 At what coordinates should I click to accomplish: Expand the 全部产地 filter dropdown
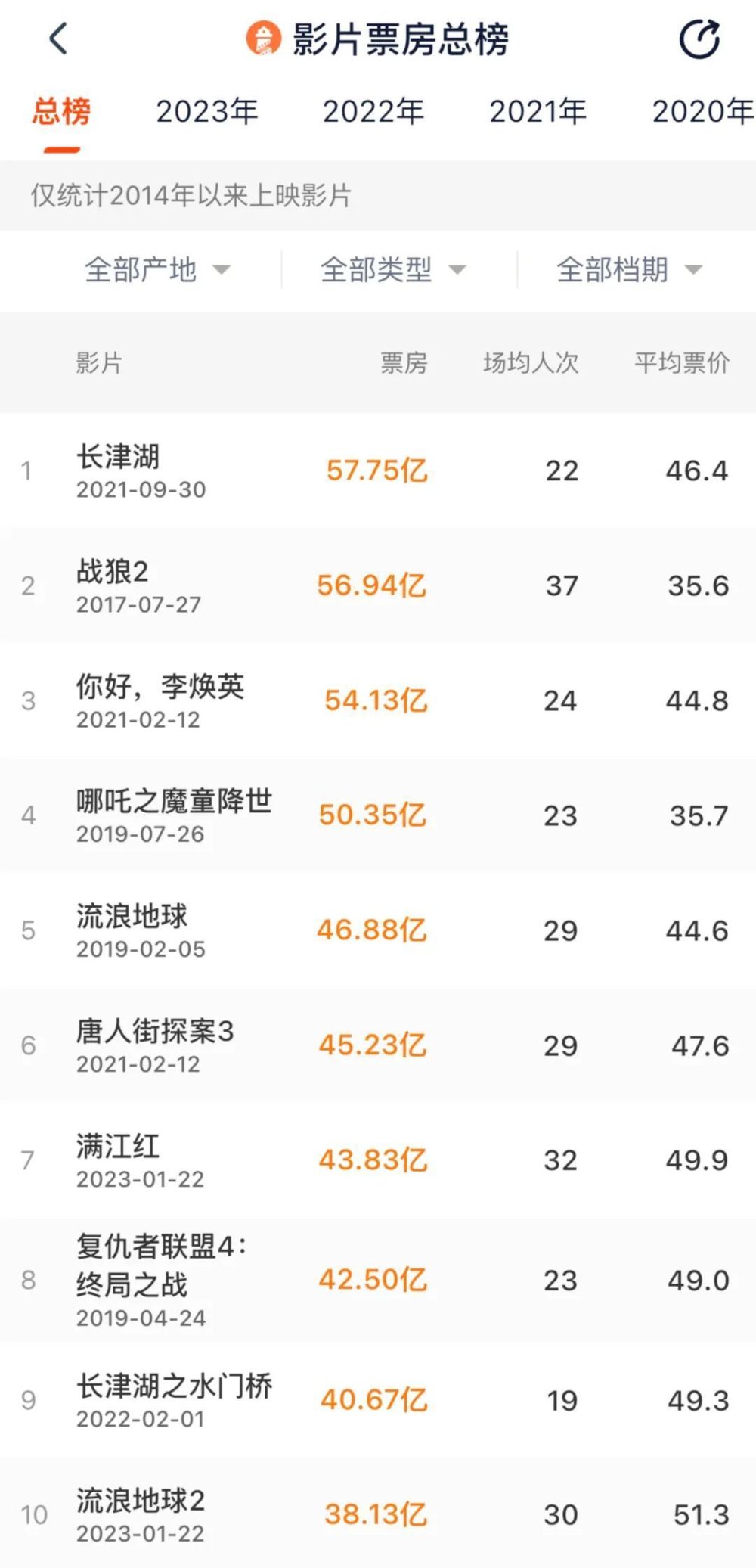[x=157, y=270]
